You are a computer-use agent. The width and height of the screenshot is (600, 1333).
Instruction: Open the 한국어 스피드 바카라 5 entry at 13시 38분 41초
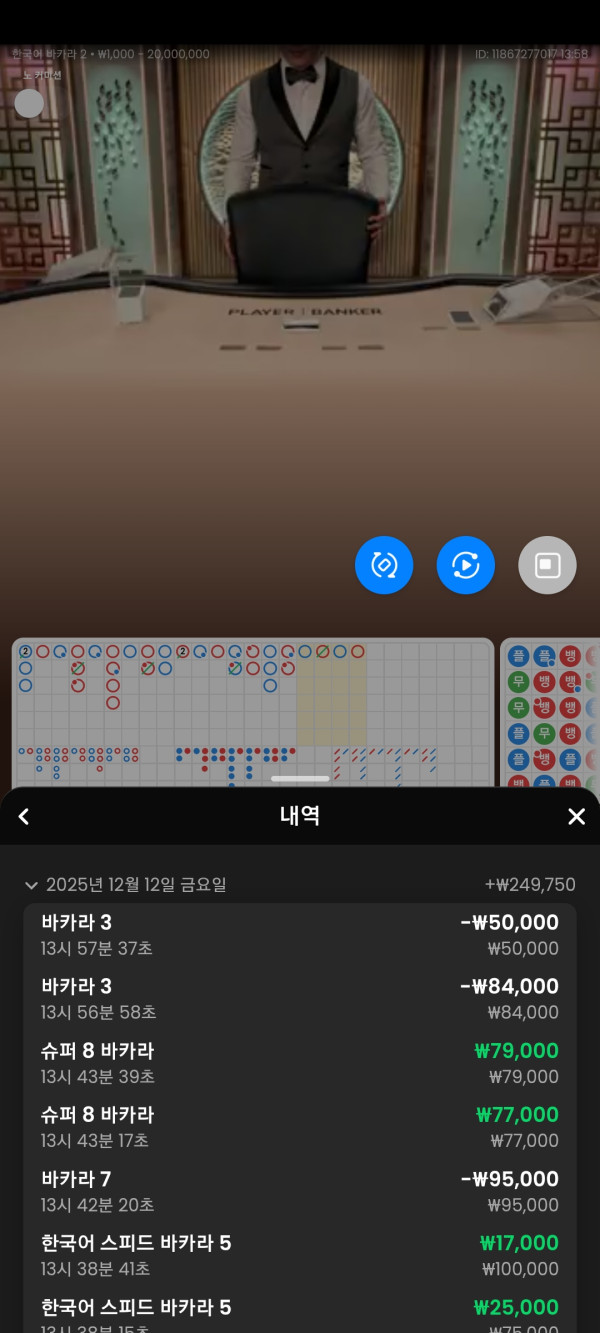point(300,1255)
